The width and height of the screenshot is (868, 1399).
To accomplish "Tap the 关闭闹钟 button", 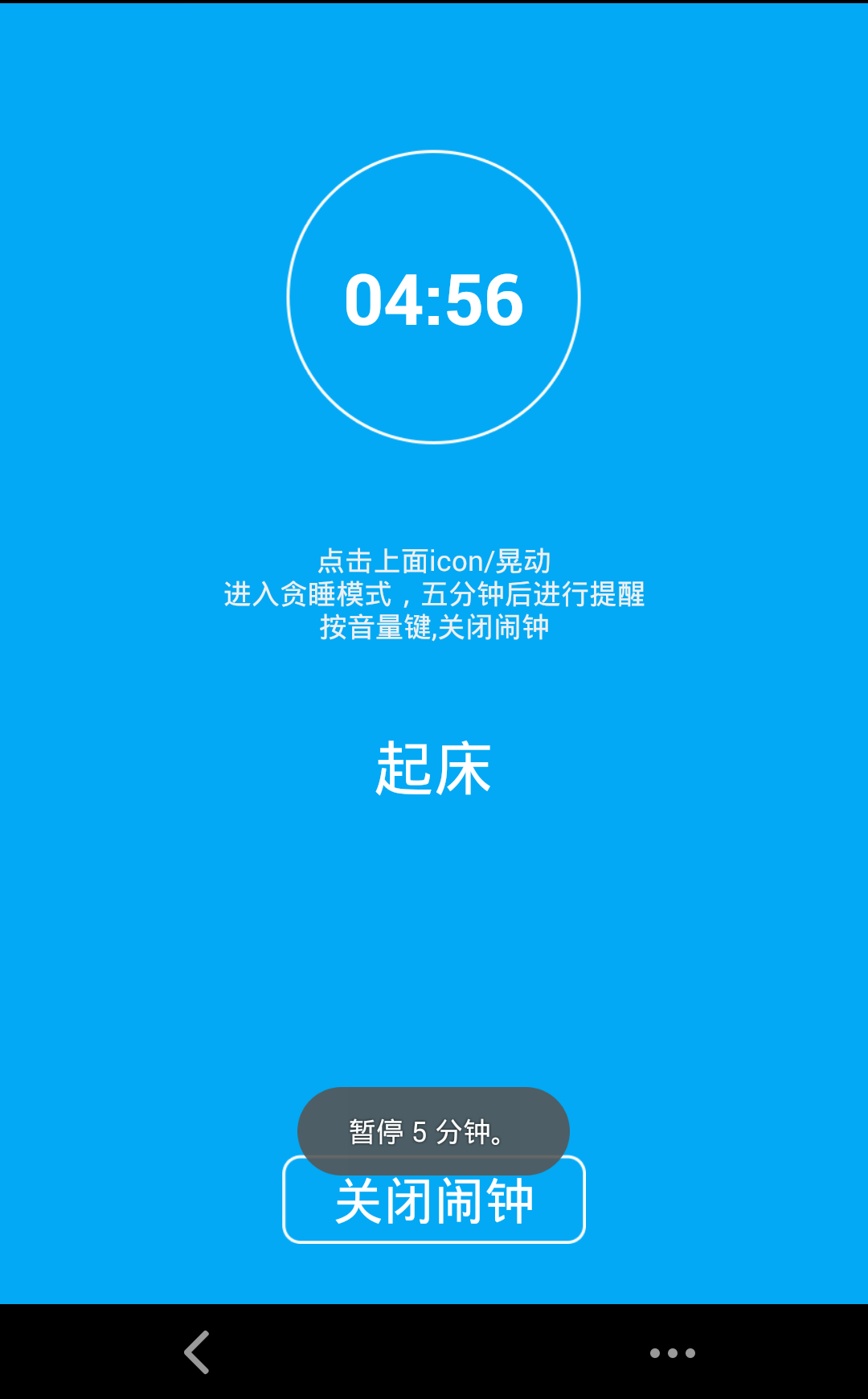I will pyautogui.click(x=434, y=1206).
